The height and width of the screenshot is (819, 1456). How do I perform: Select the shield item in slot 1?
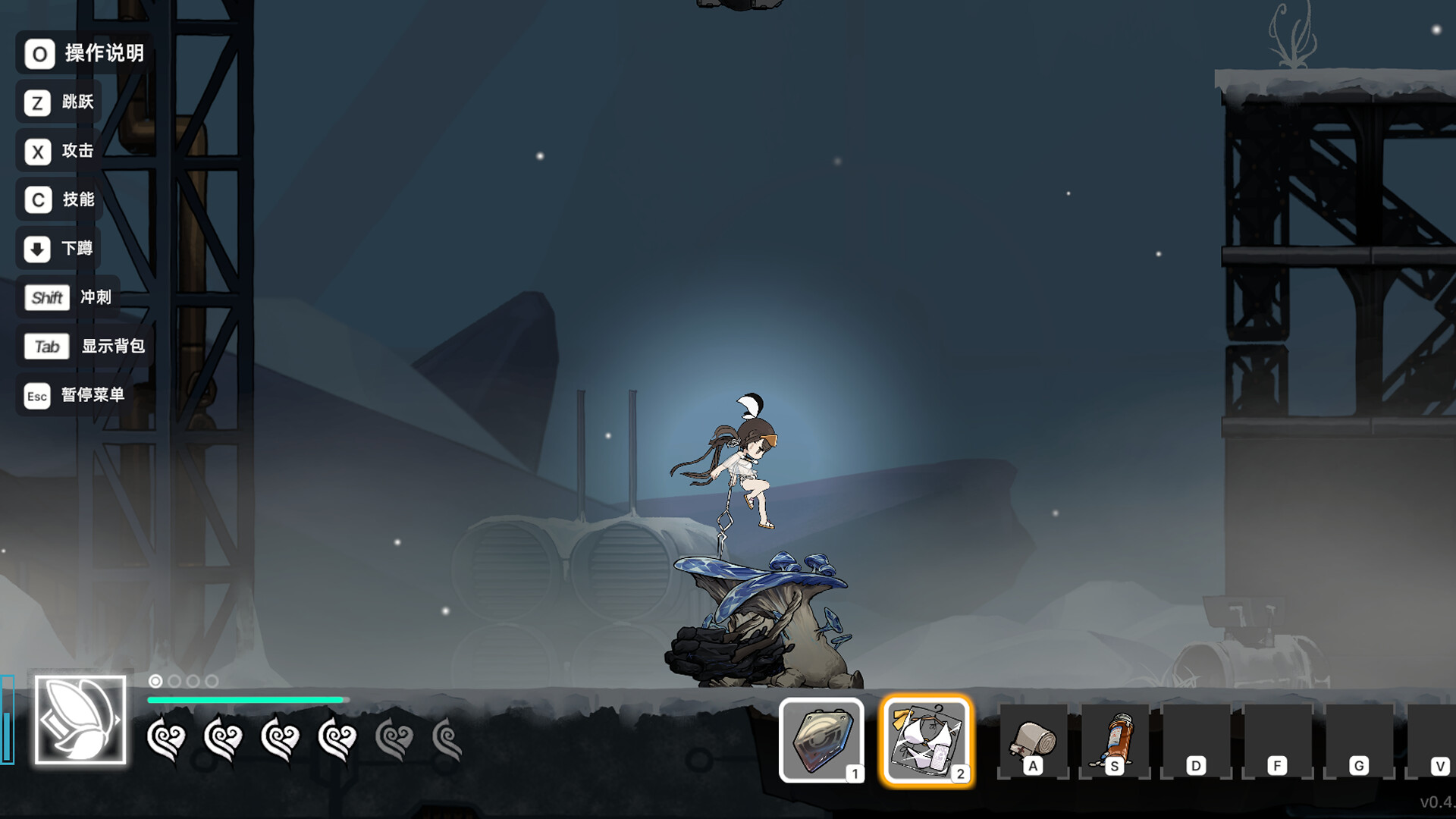point(821,739)
